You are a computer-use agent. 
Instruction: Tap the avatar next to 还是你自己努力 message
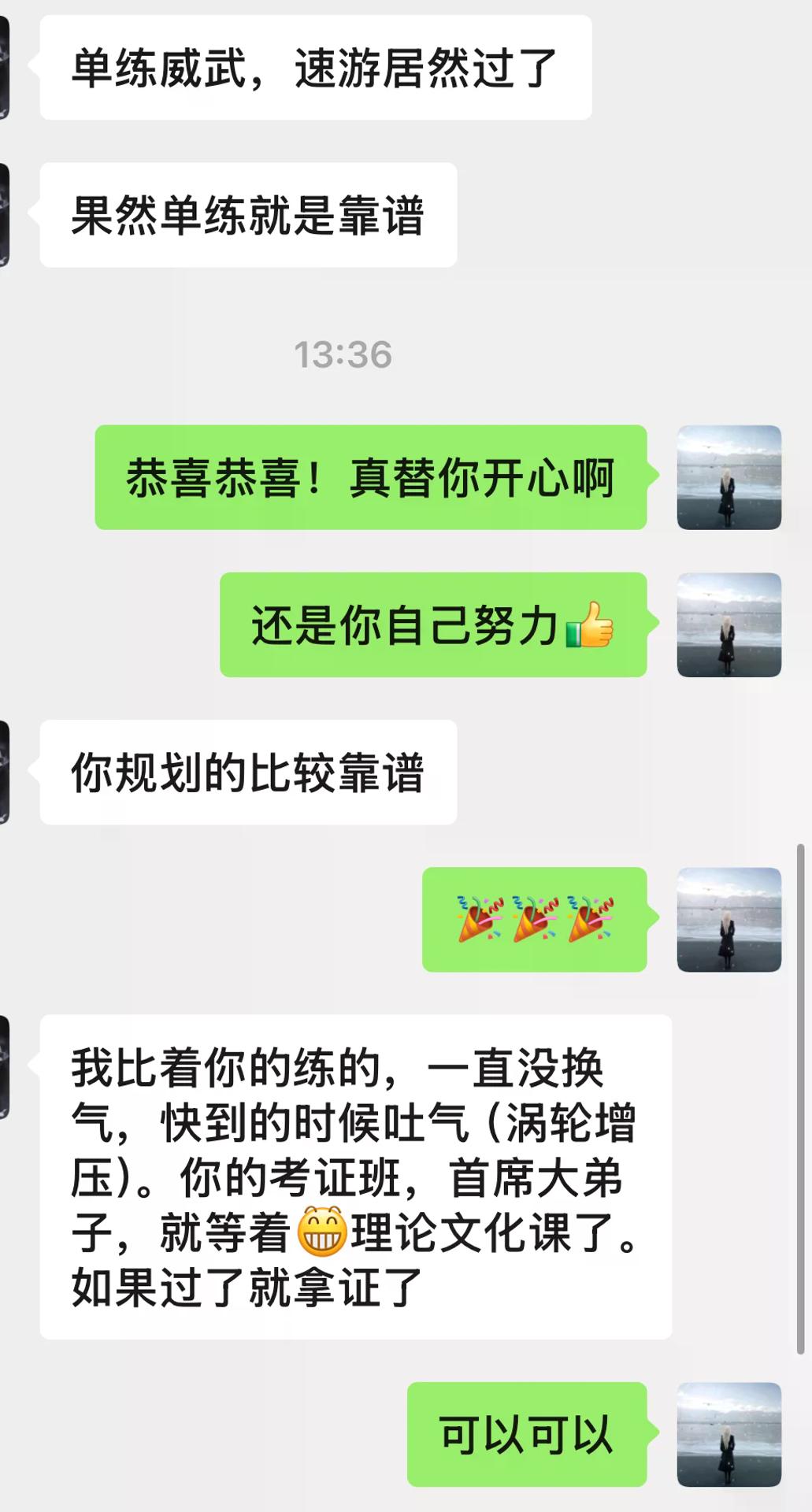point(729,624)
